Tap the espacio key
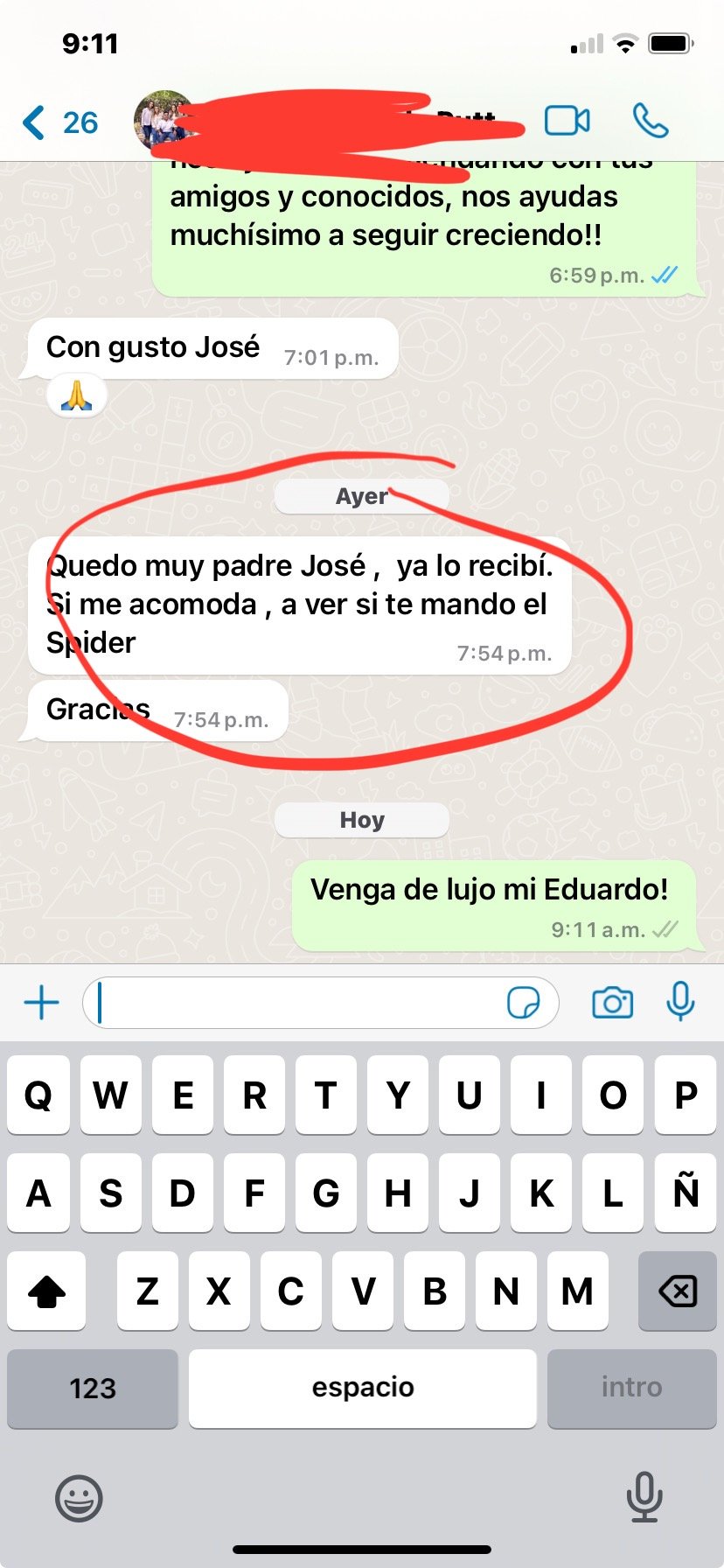Screen dimensions: 724x1568 362,1389
